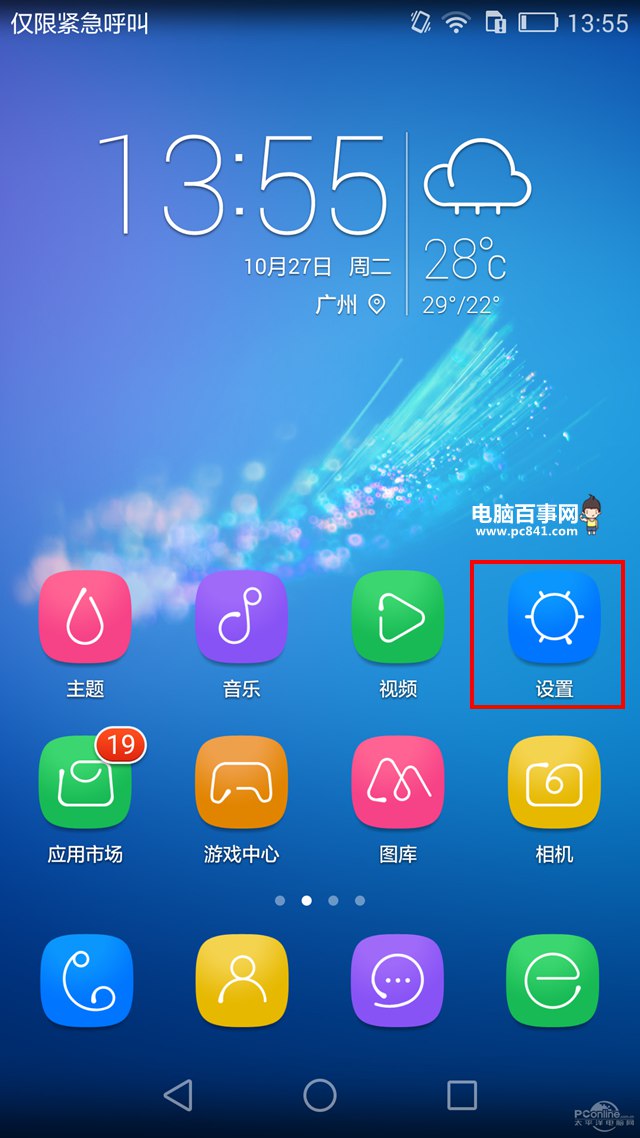640x1138 pixels.
Task: Tap the clock widget showing 13:55
Action: click(243, 185)
